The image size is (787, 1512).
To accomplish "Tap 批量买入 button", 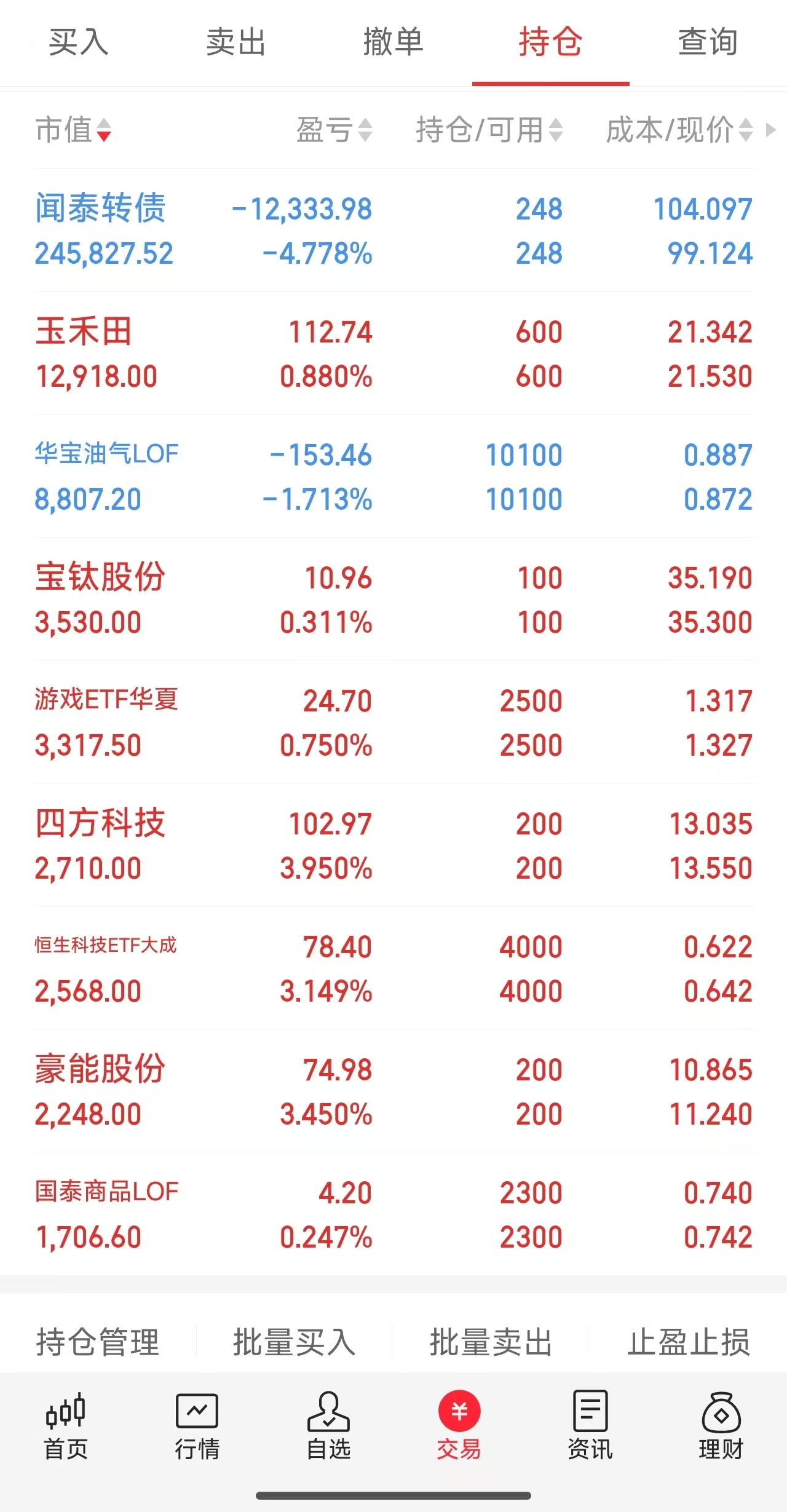I will click(295, 1342).
